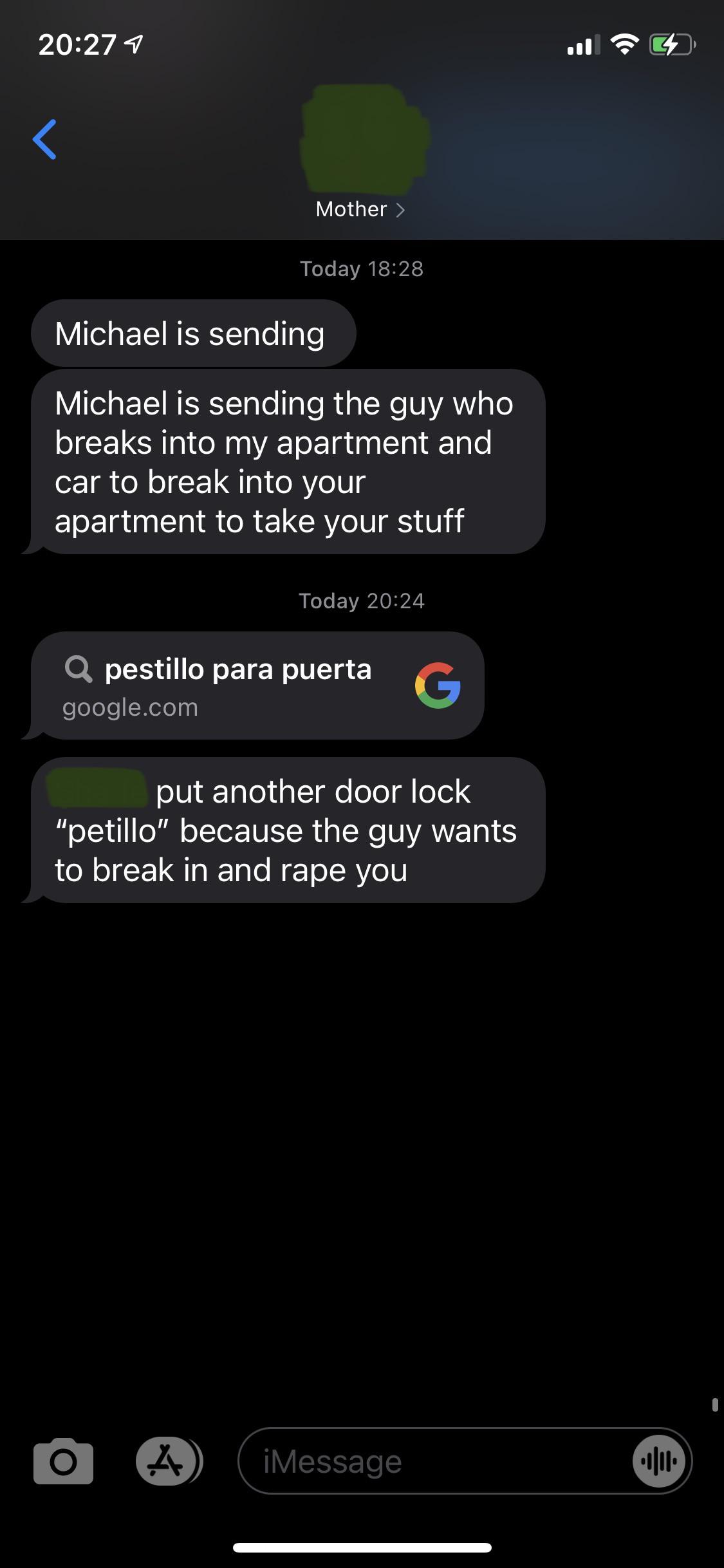This screenshot has width=724, height=1568.
Task: Go back to the messages list
Action: pos(45,139)
